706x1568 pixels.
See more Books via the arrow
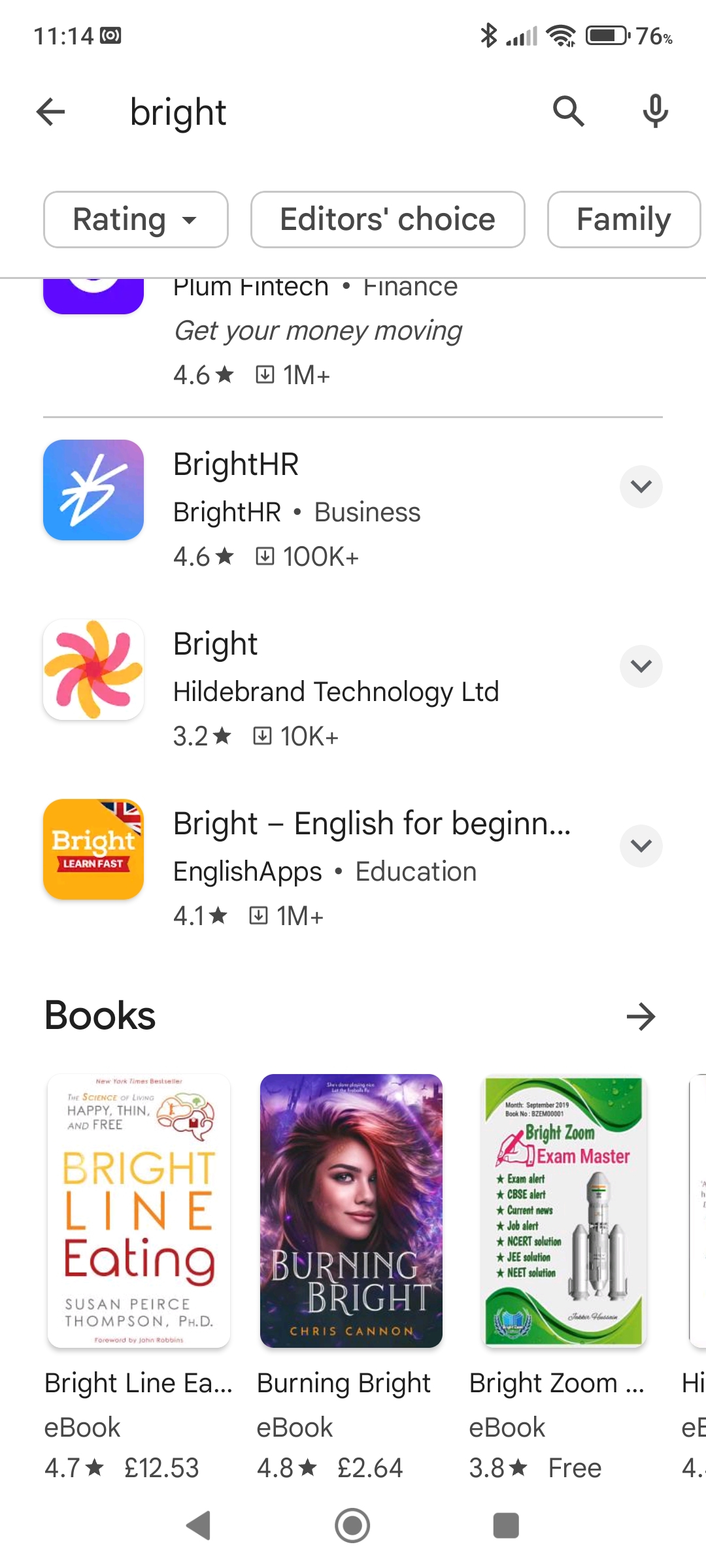point(641,1017)
